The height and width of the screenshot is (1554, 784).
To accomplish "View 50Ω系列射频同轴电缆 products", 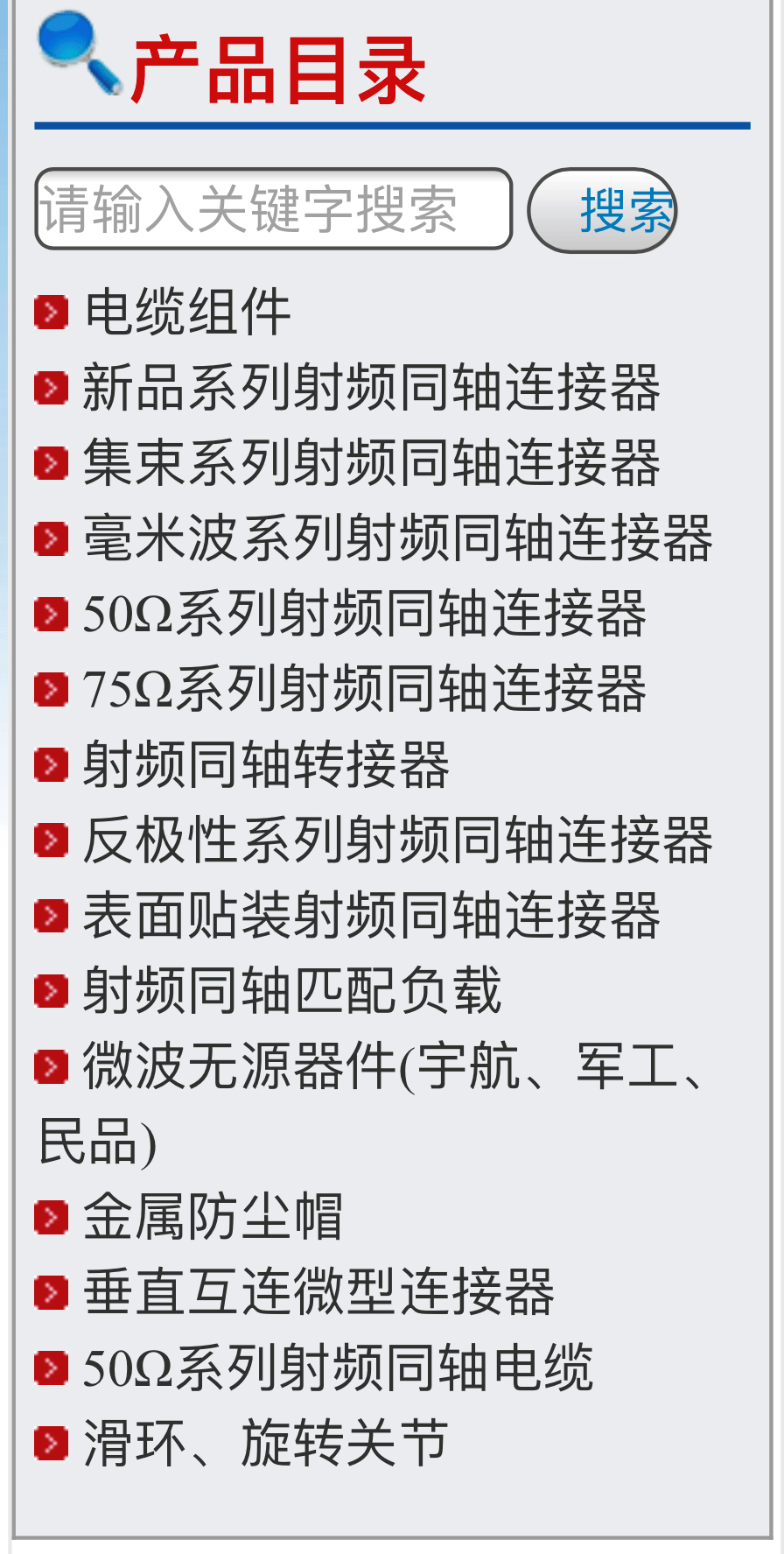I will point(338,1368).
